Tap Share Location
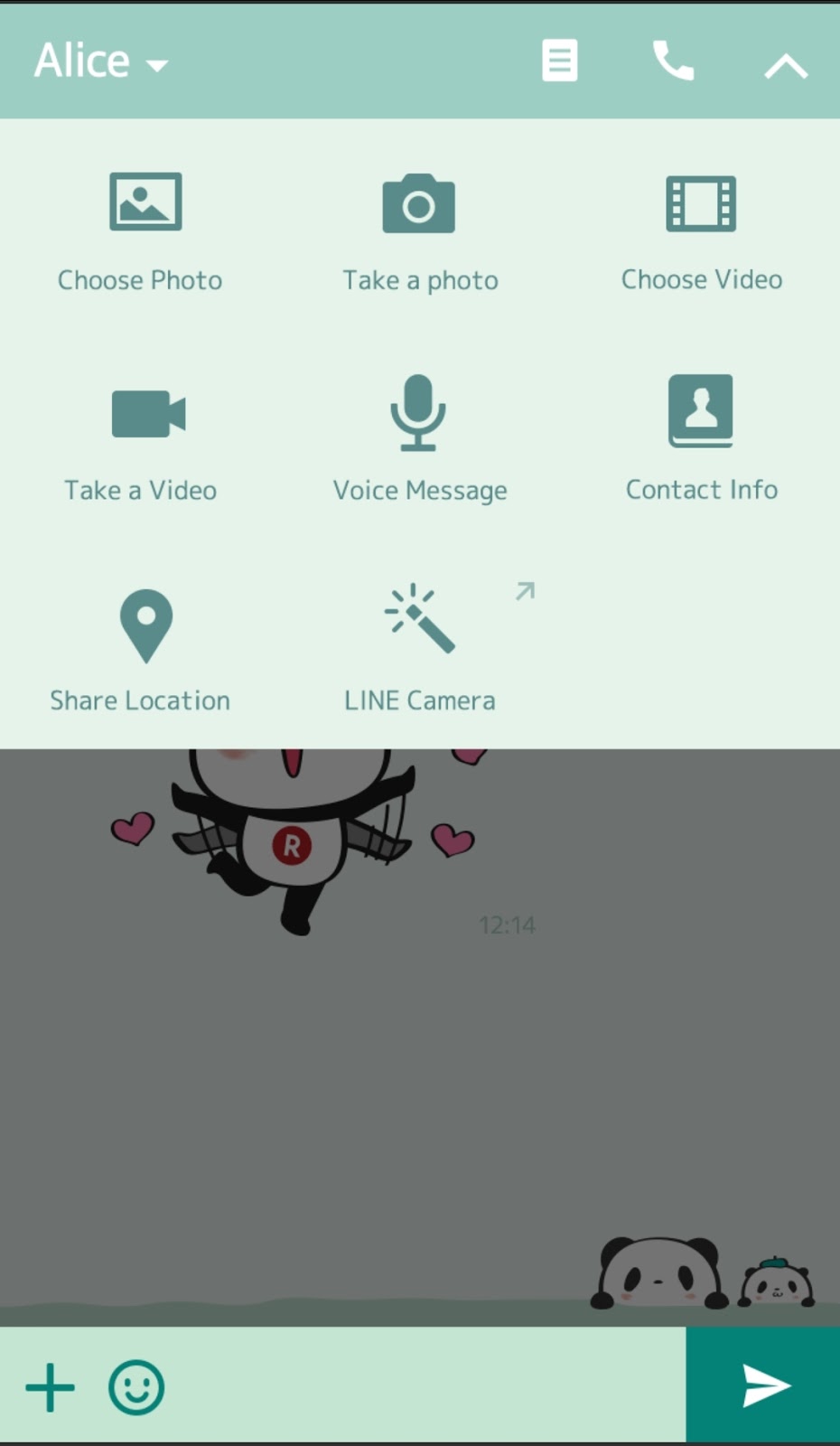The height and width of the screenshot is (1446, 840). point(141,651)
